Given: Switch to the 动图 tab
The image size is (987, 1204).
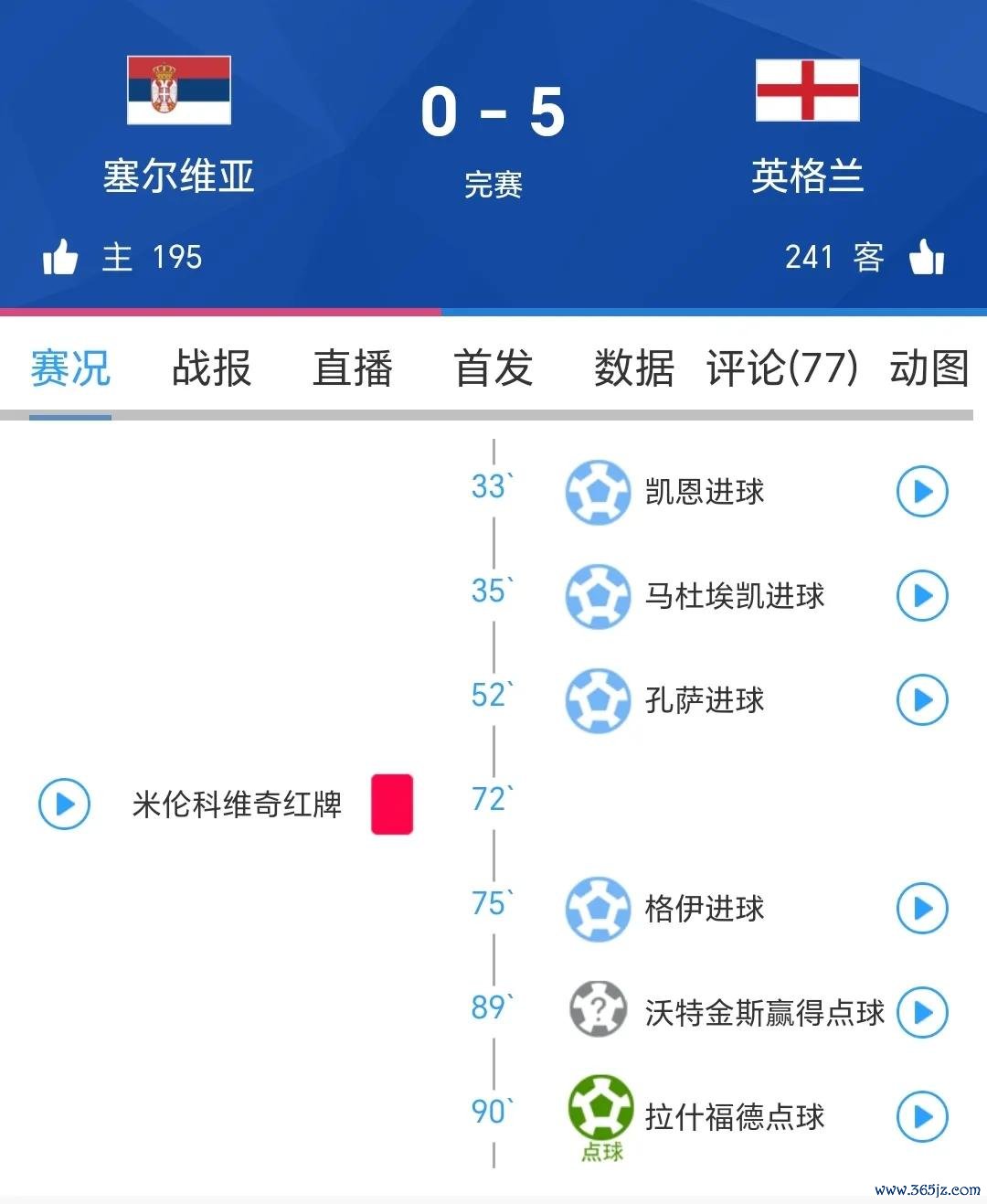Looking at the screenshot, I should coord(929,368).
